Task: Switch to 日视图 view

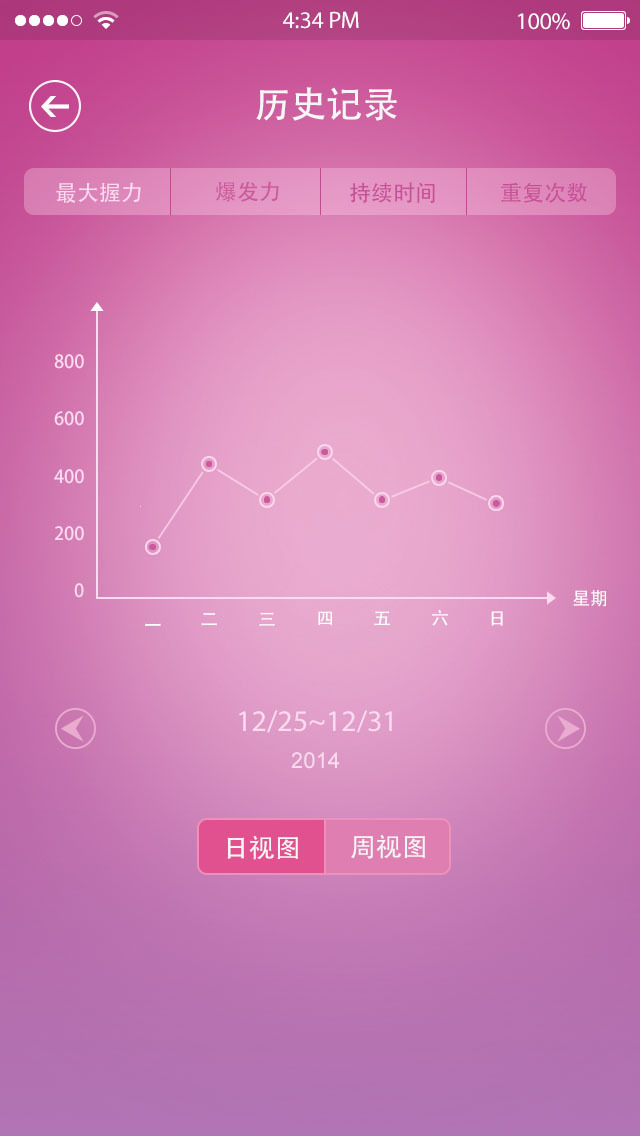Action: click(262, 846)
